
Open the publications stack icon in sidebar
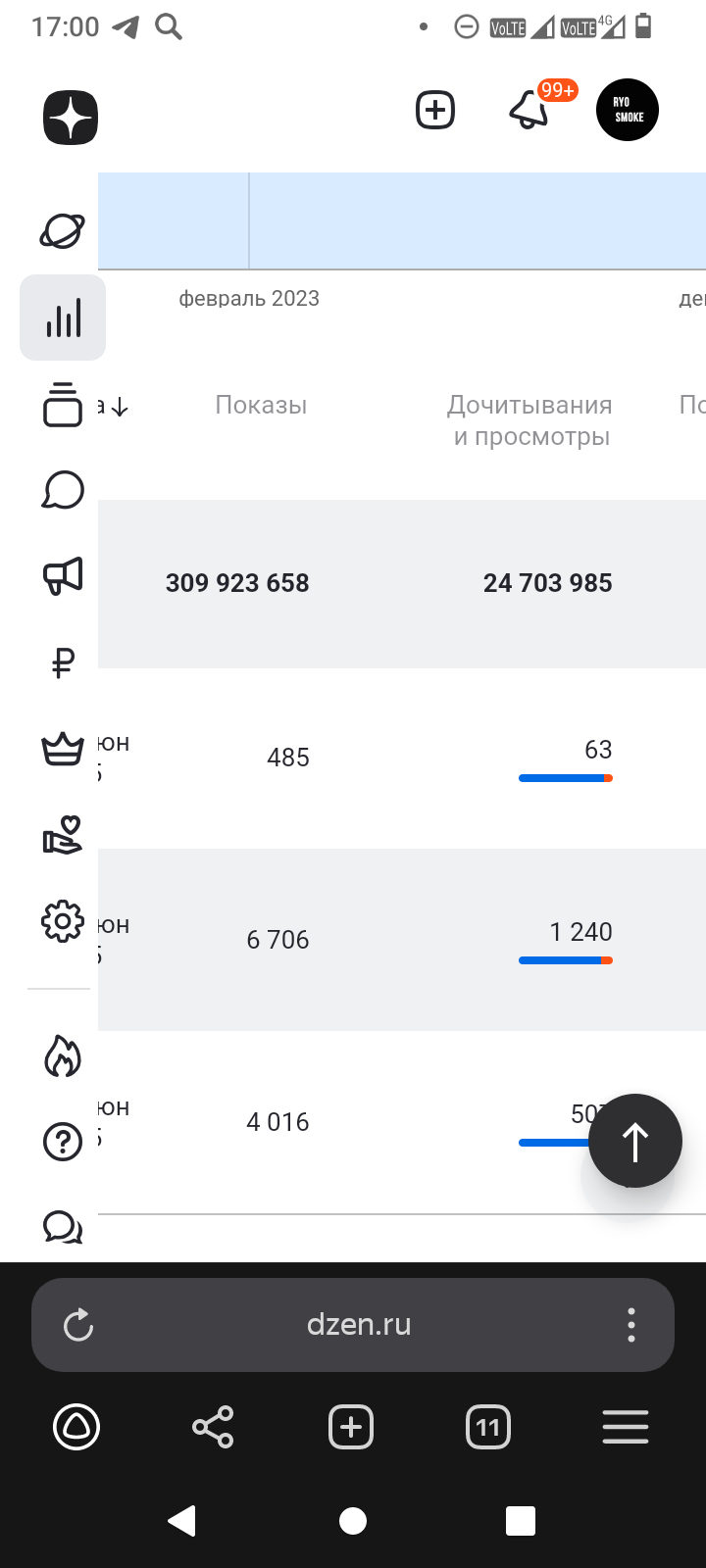pyautogui.click(x=63, y=404)
